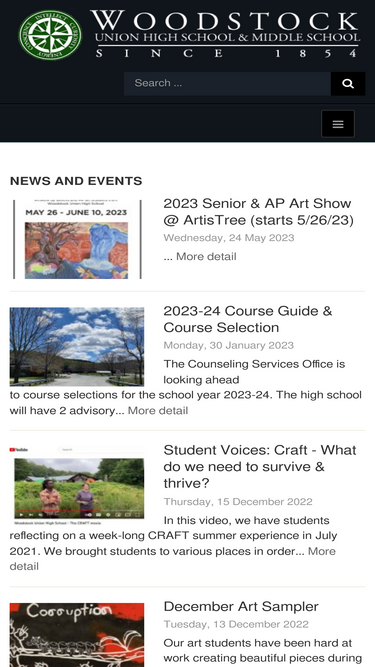This screenshot has width=375, height=667.
Task: Open the hamburger navigation menu
Action: [x=338, y=124]
